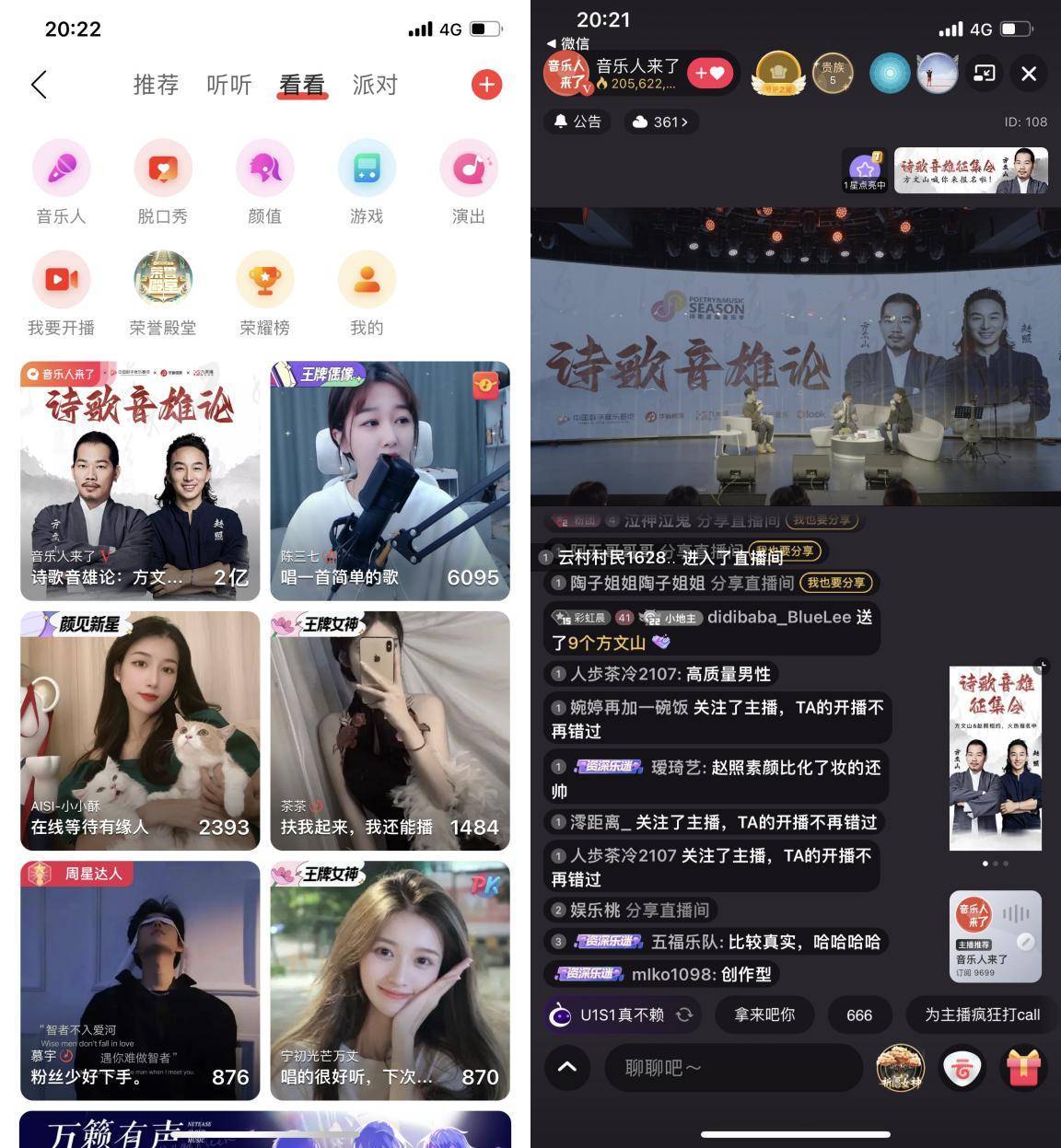
Task: Open the 派对 tab
Action: (x=375, y=85)
